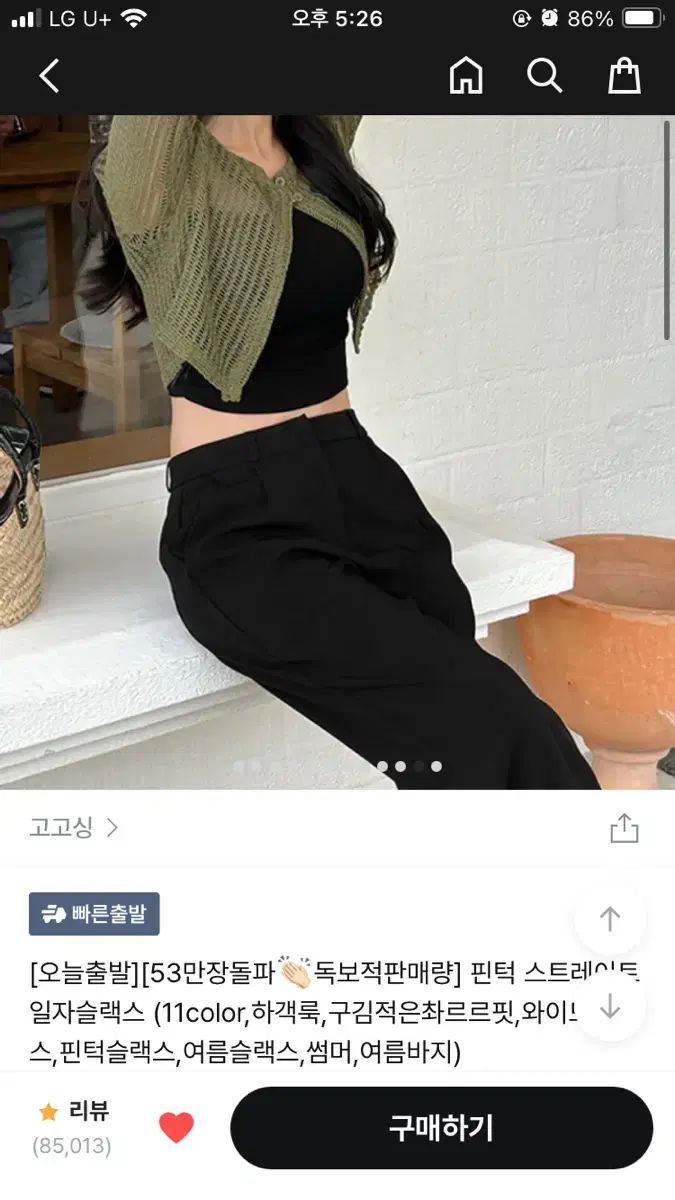
Task: Jump to bottom with the down arrow button
Action: click(x=610, y=1008)
